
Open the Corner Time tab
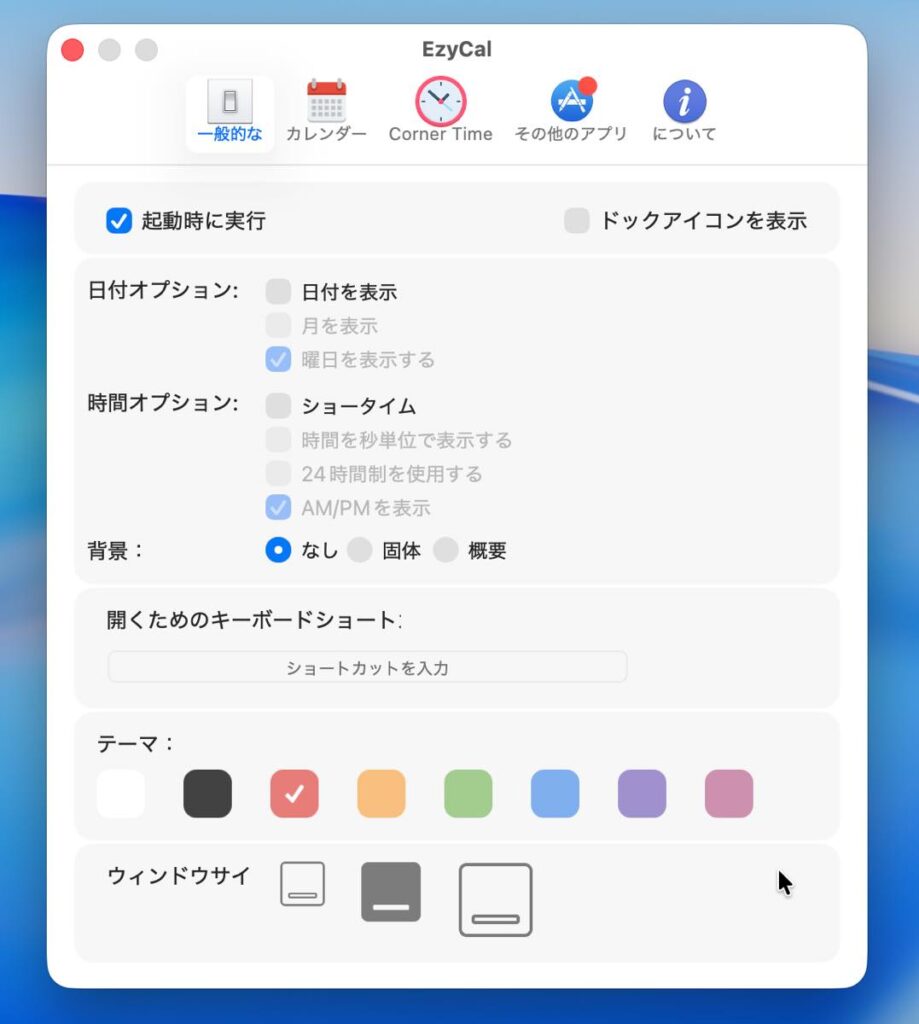(440, 111)
